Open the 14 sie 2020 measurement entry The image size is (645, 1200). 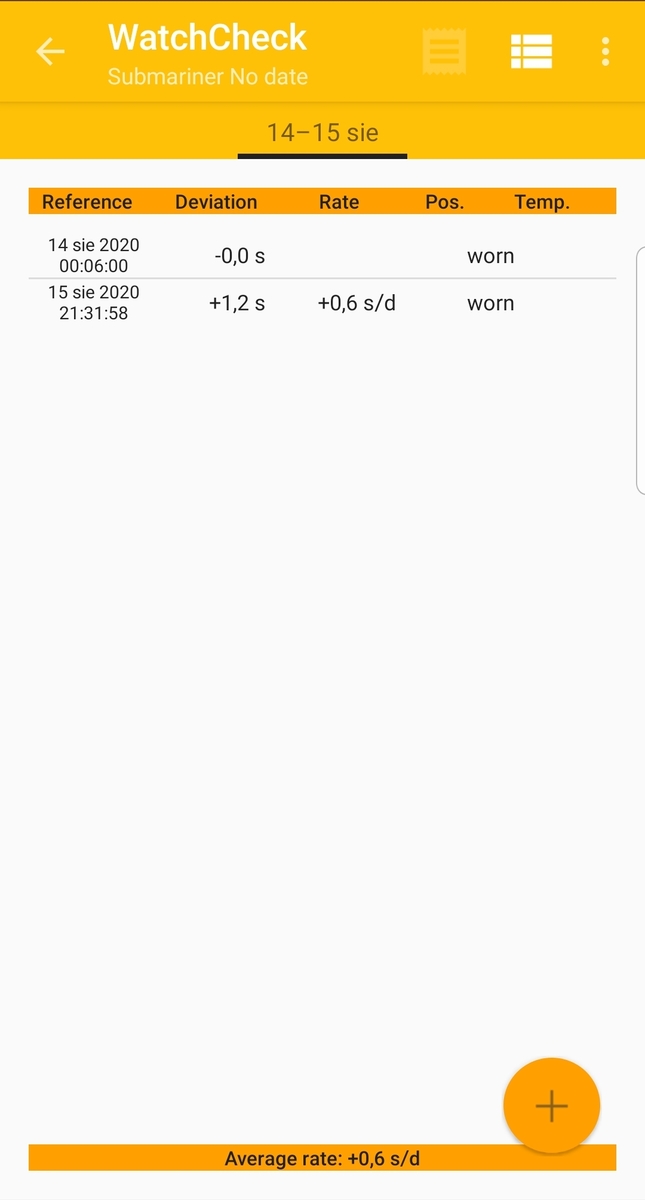pyautogui.click(x=322, y=255)
